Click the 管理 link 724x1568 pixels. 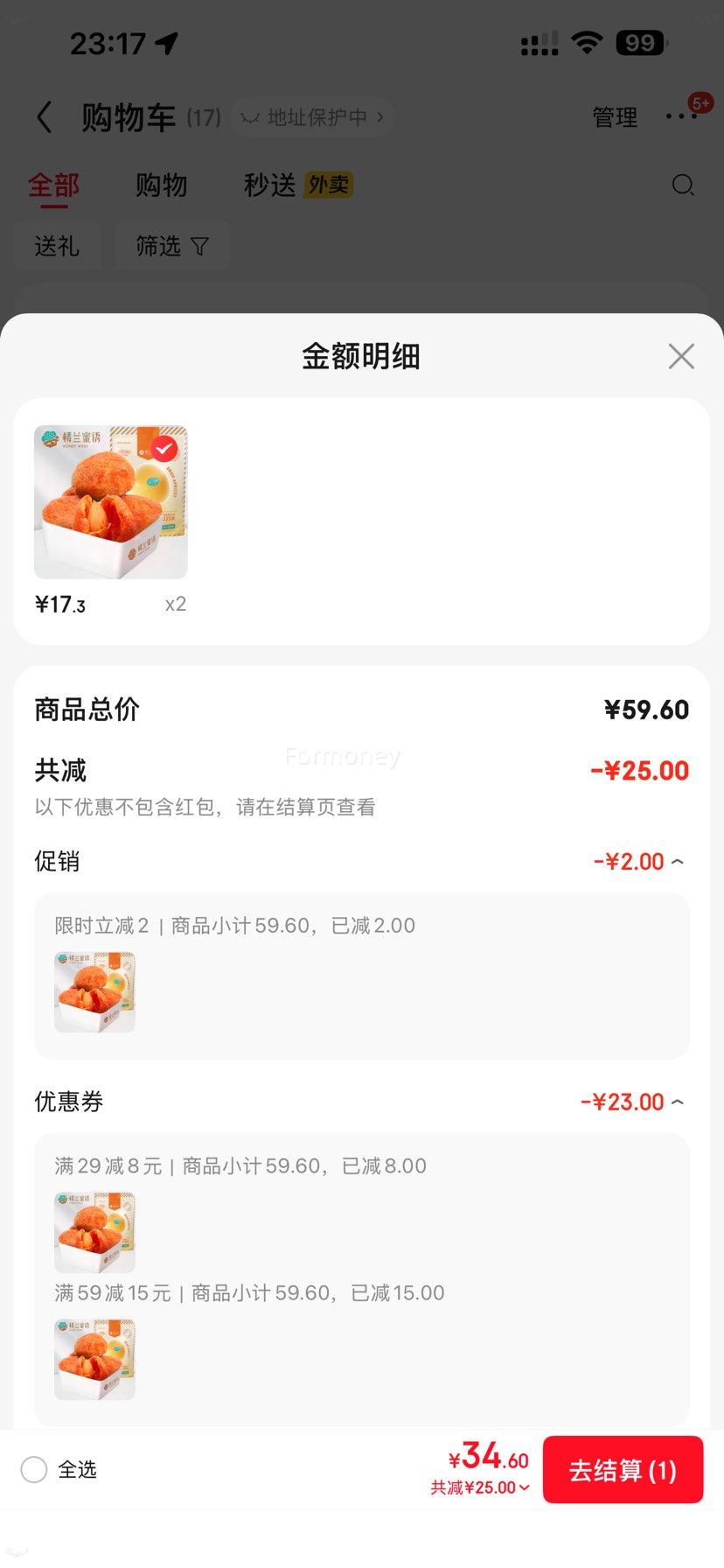click(x=615, y=116)
